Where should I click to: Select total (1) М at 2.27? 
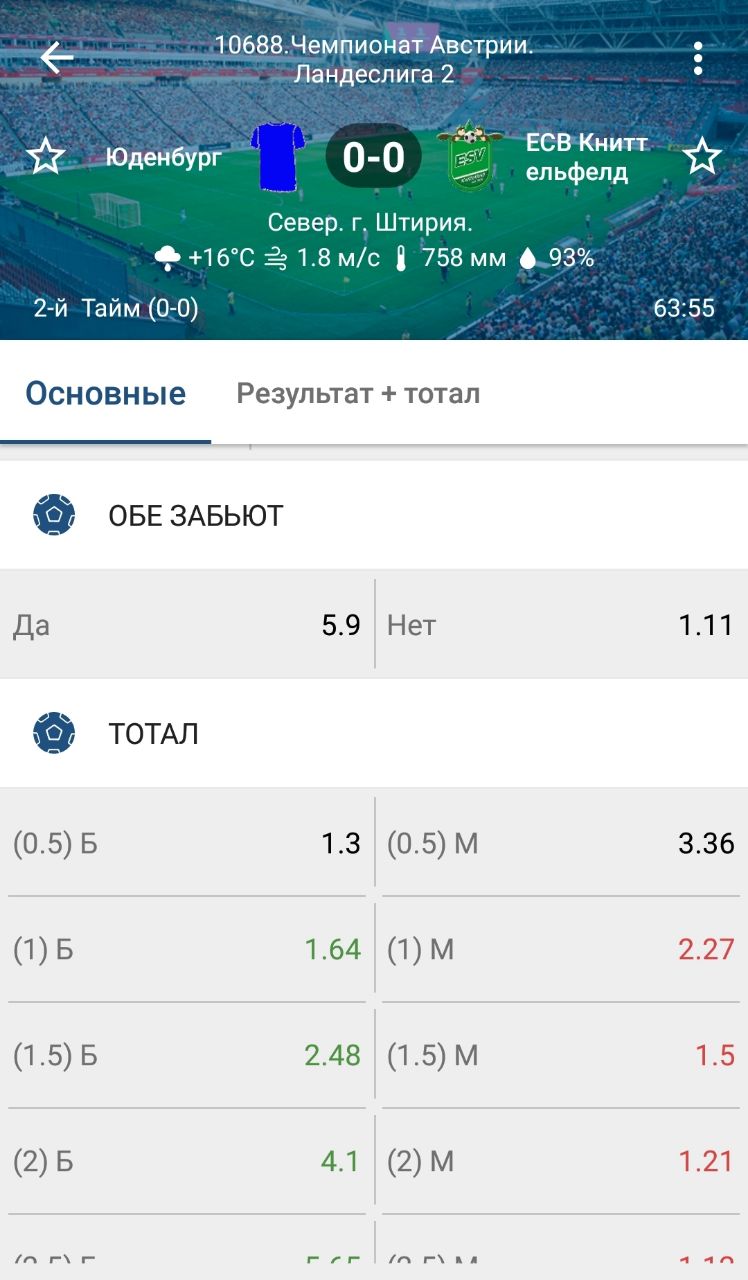point(561,949)
